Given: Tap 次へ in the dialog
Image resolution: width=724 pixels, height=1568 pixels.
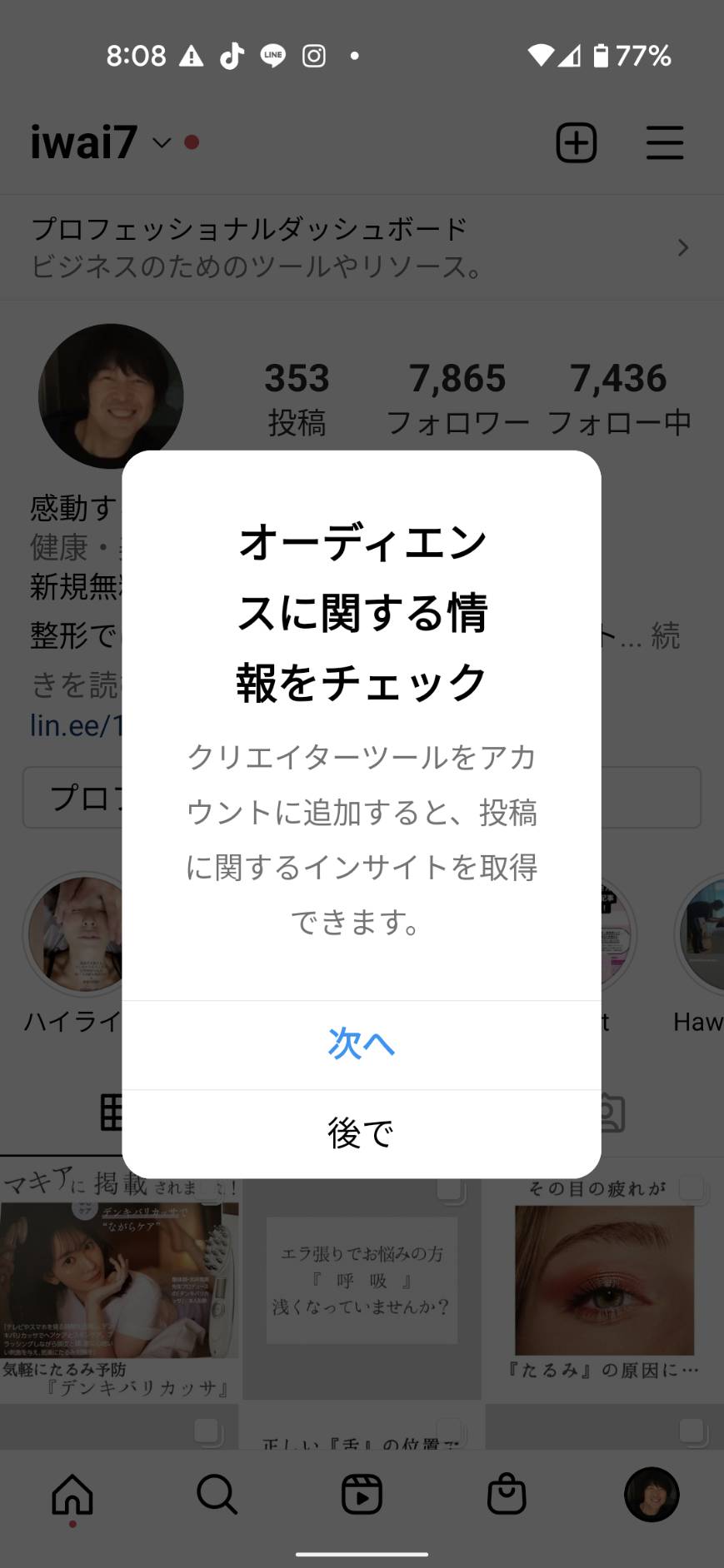Looking at the screenshot, I should pyautogui.click(x=361, y=1044).
